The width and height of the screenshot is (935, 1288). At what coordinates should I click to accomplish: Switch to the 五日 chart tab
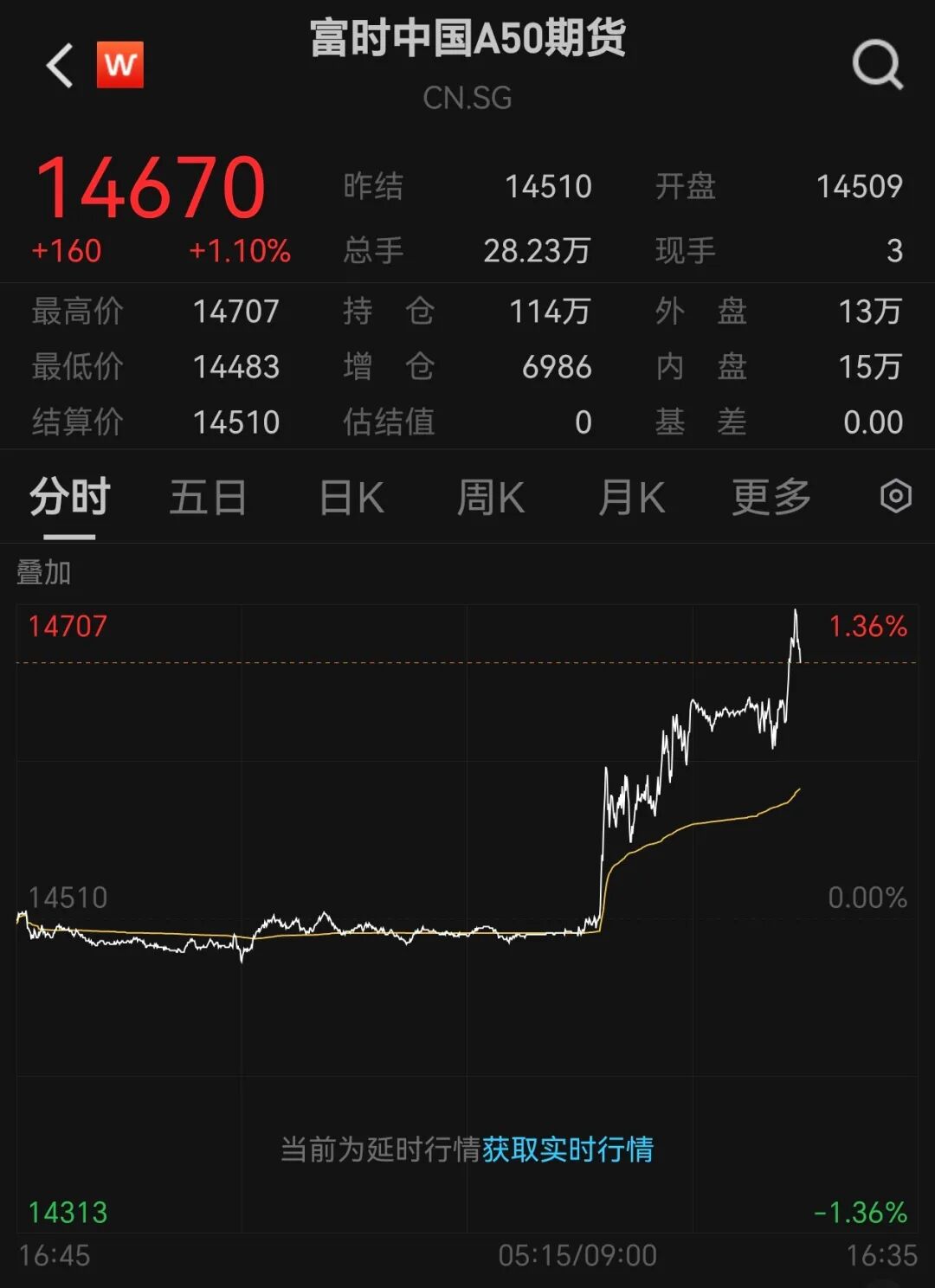point(208,498)
